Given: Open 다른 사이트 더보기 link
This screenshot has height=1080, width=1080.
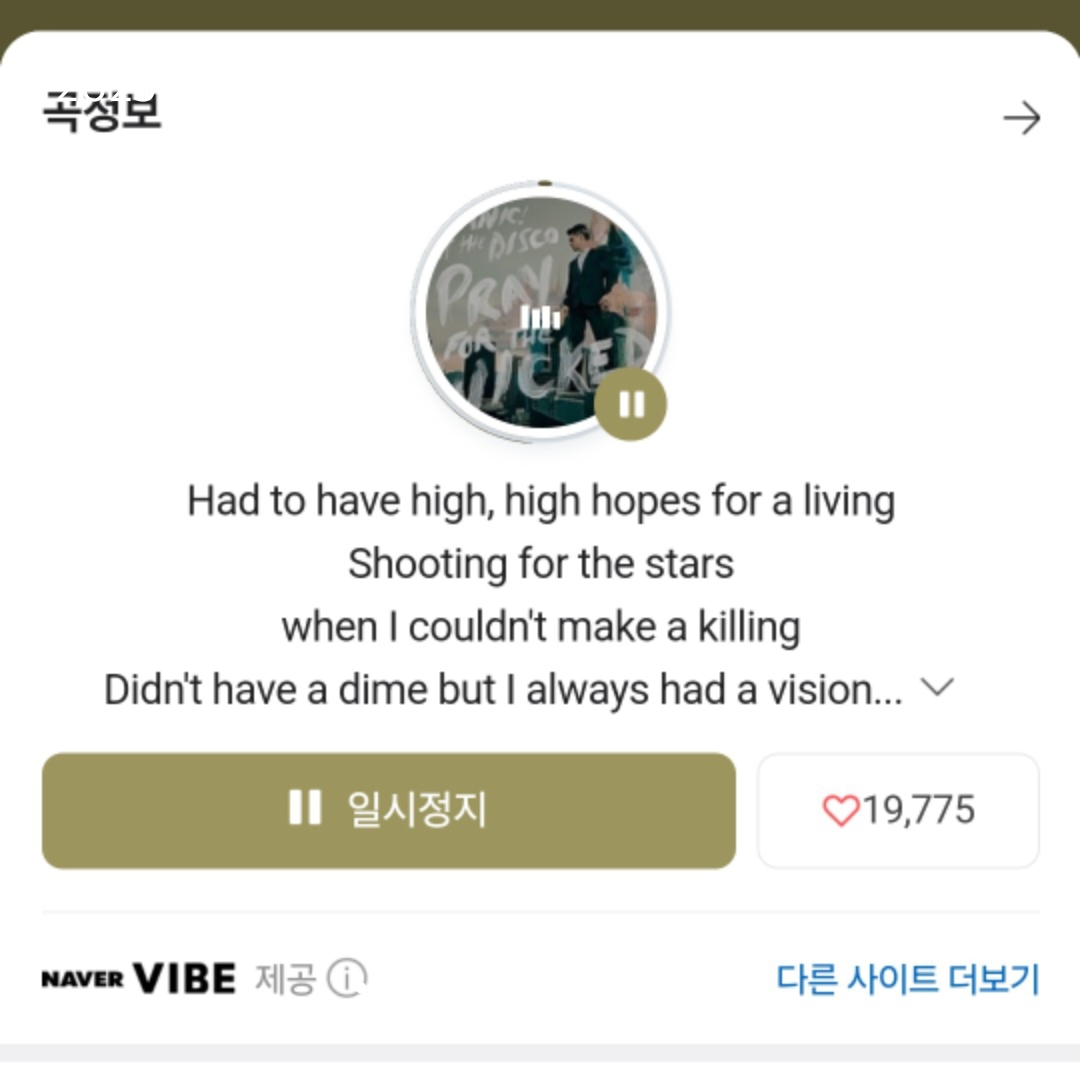Looking at the screenshot, I should [x=908, y=979].
